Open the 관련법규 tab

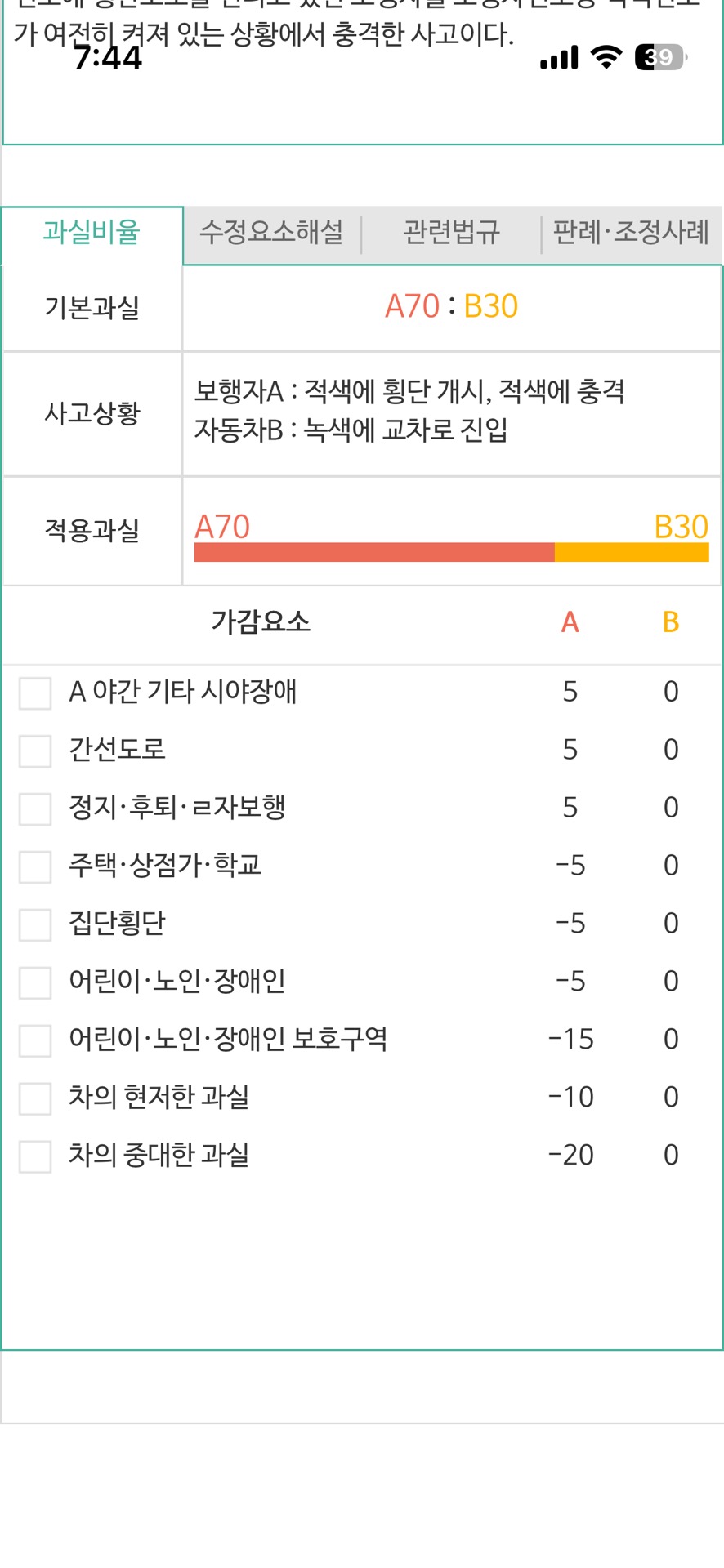451,234
